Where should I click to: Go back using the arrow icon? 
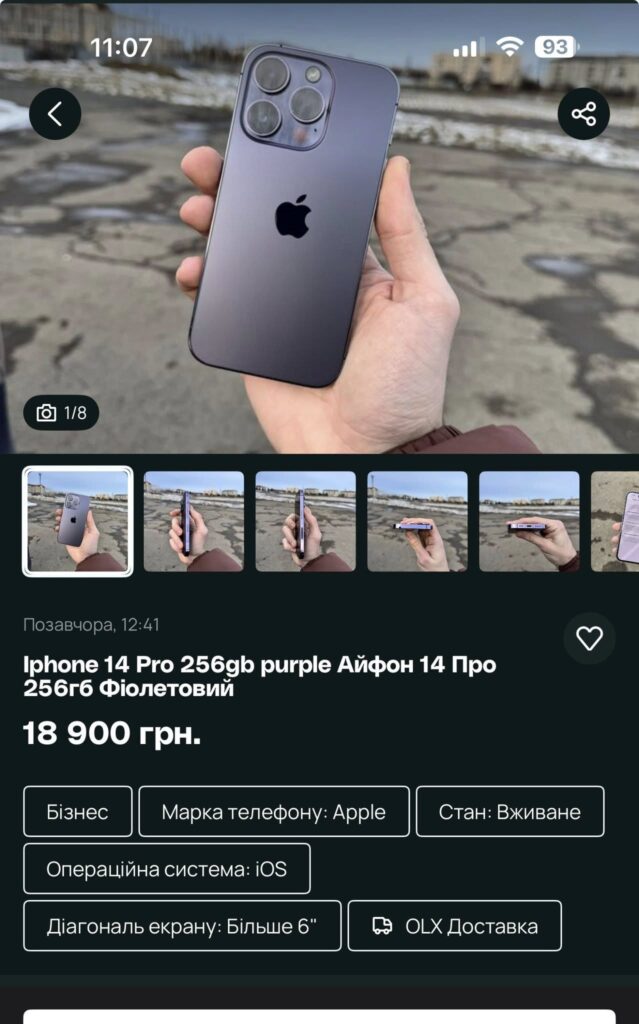pyautogui.click(x=55, y=114)
